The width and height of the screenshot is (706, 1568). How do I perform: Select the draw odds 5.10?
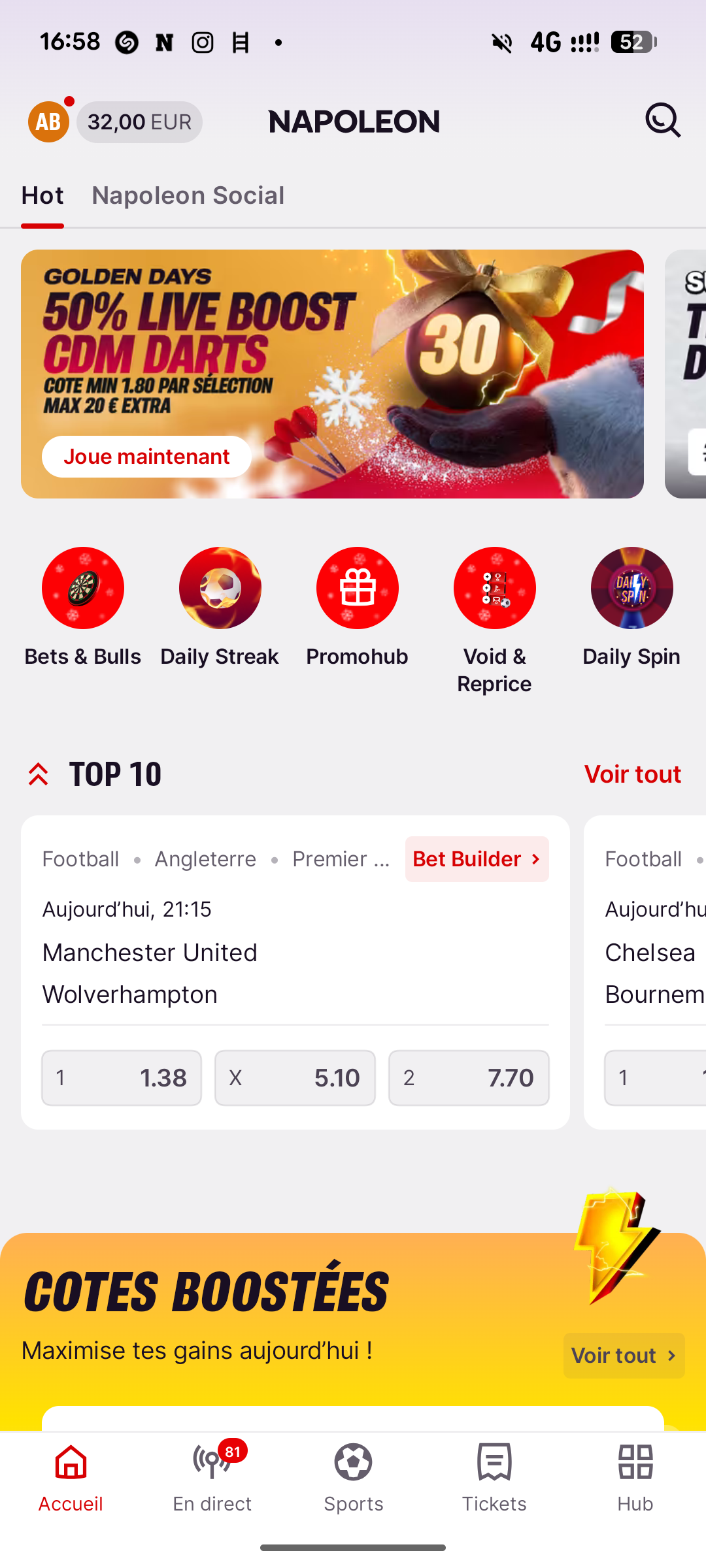[295, 1078]
